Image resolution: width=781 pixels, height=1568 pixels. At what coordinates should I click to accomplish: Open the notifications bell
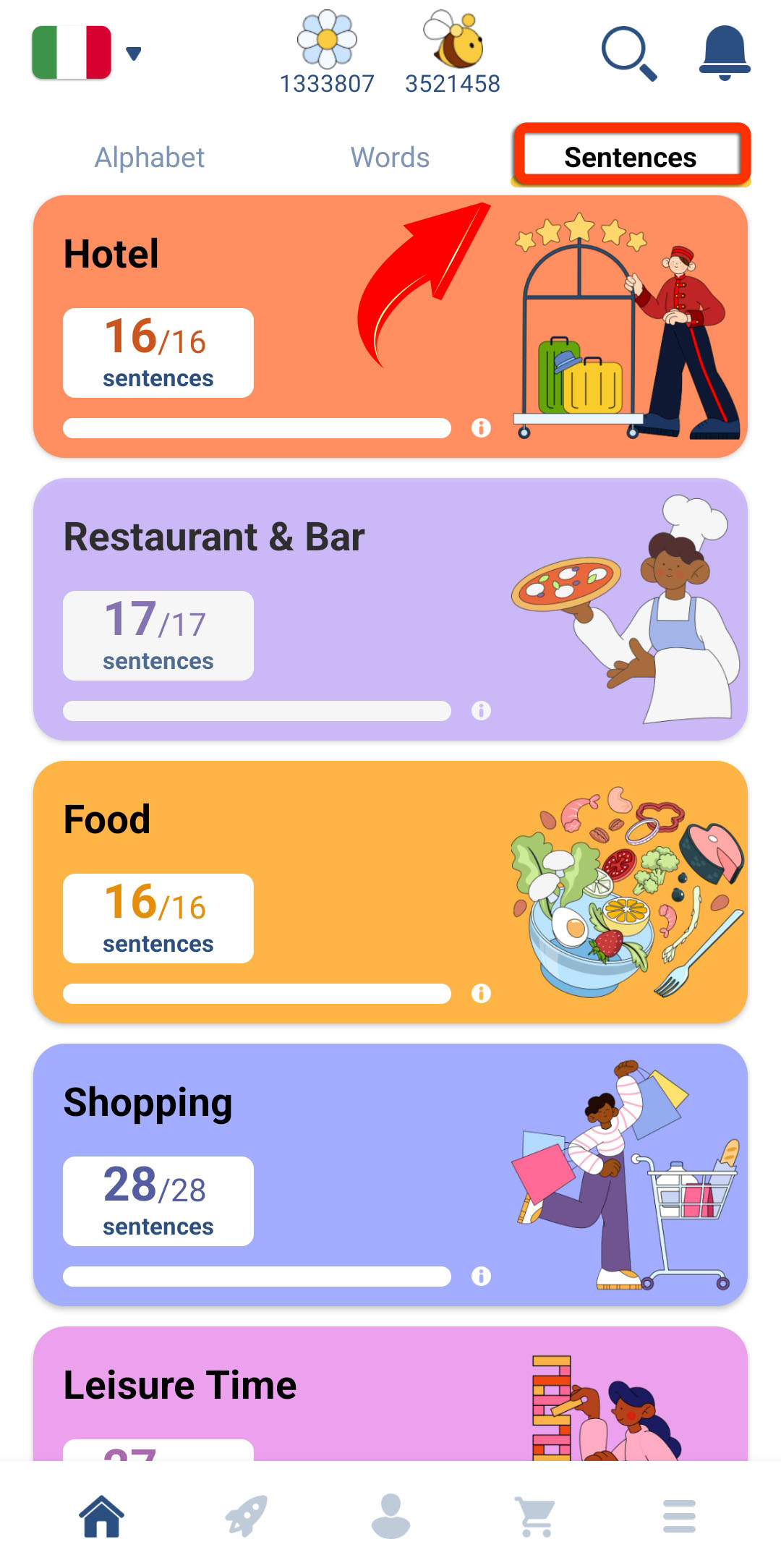tap(725, 53)
